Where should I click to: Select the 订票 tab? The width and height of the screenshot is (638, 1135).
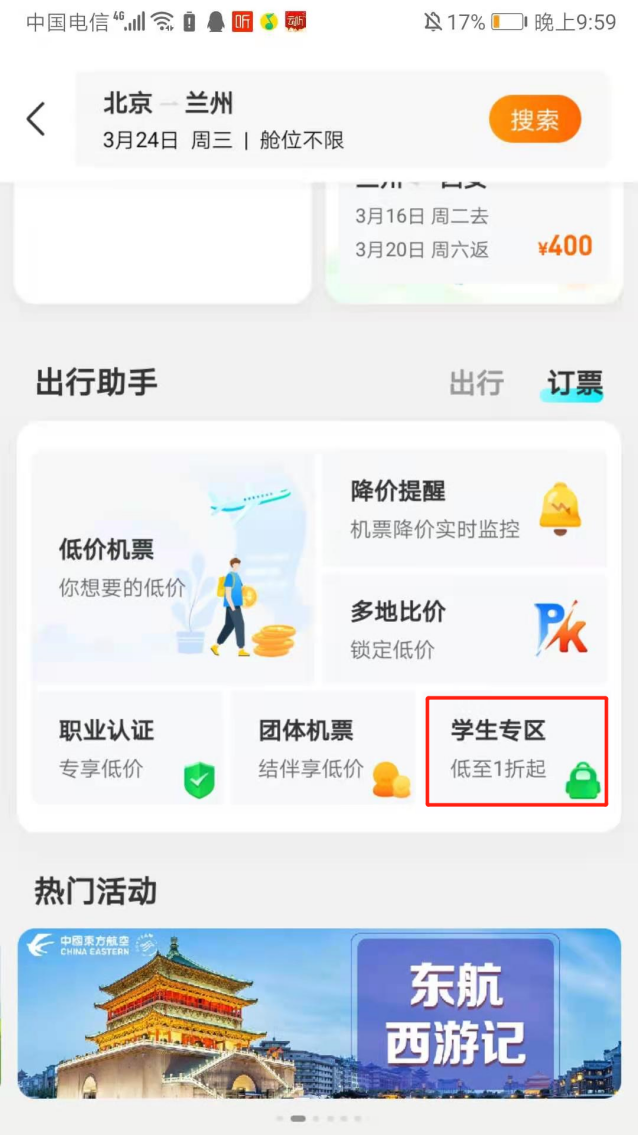574,383
